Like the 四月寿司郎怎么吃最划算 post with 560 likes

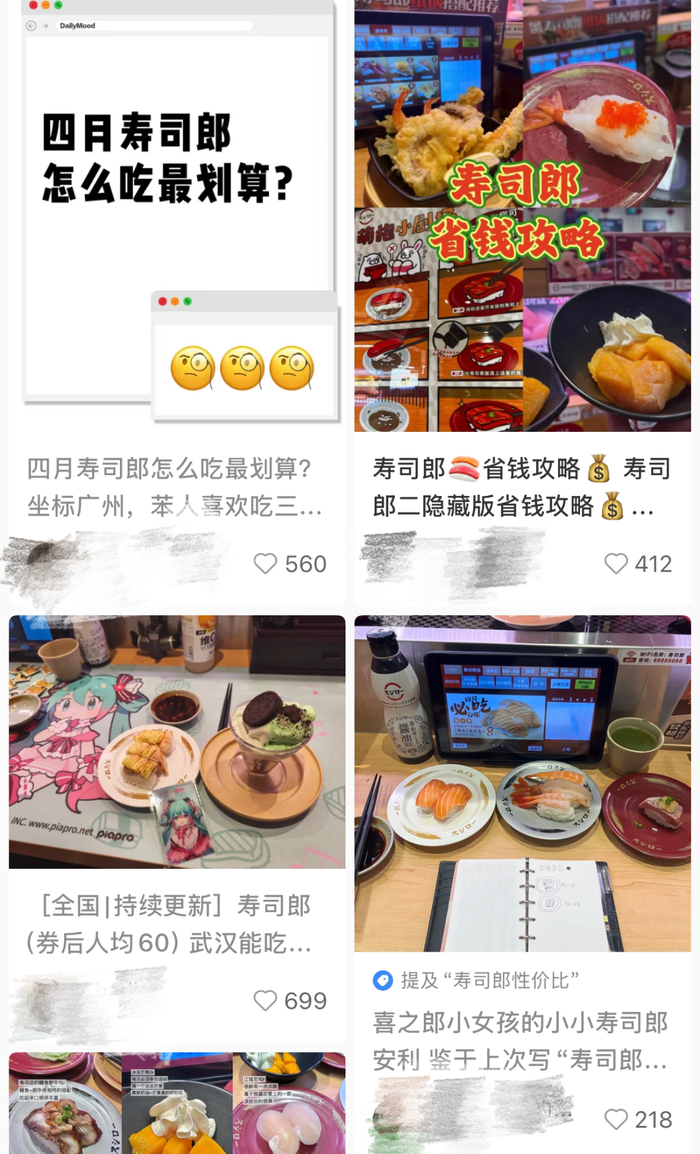265,564
